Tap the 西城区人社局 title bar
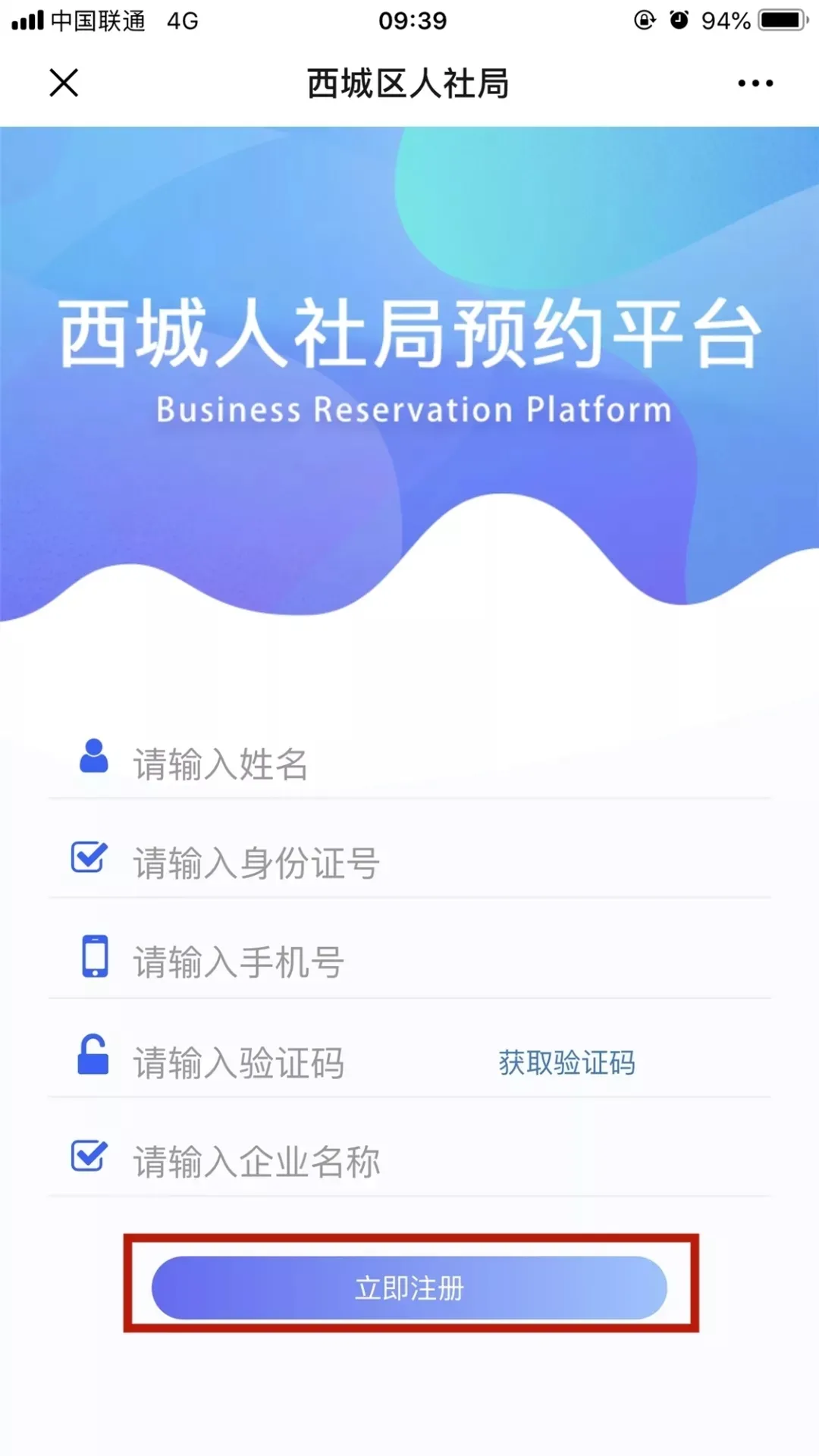The image size is (819, 1456). [x=408, y=83]
